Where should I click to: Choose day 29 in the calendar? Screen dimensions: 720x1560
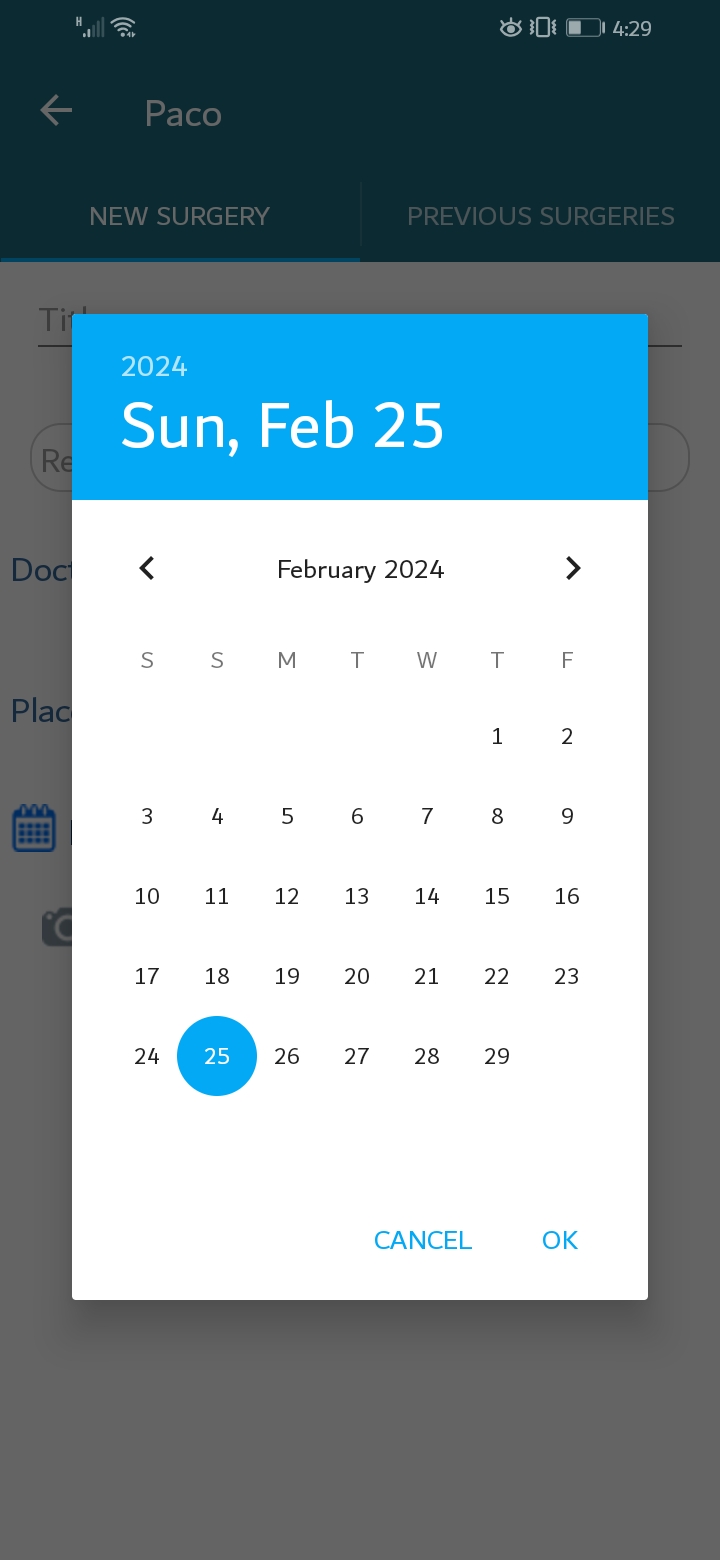tap(497, 1057)
